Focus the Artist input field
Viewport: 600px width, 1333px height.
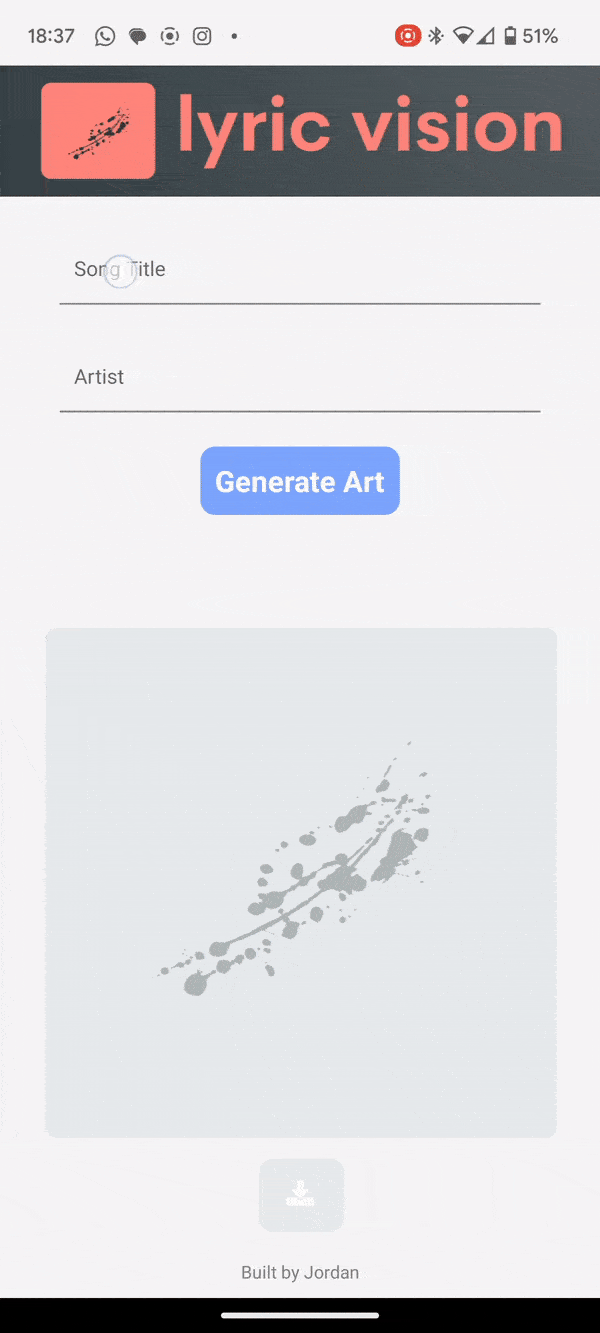coord(300,378)
